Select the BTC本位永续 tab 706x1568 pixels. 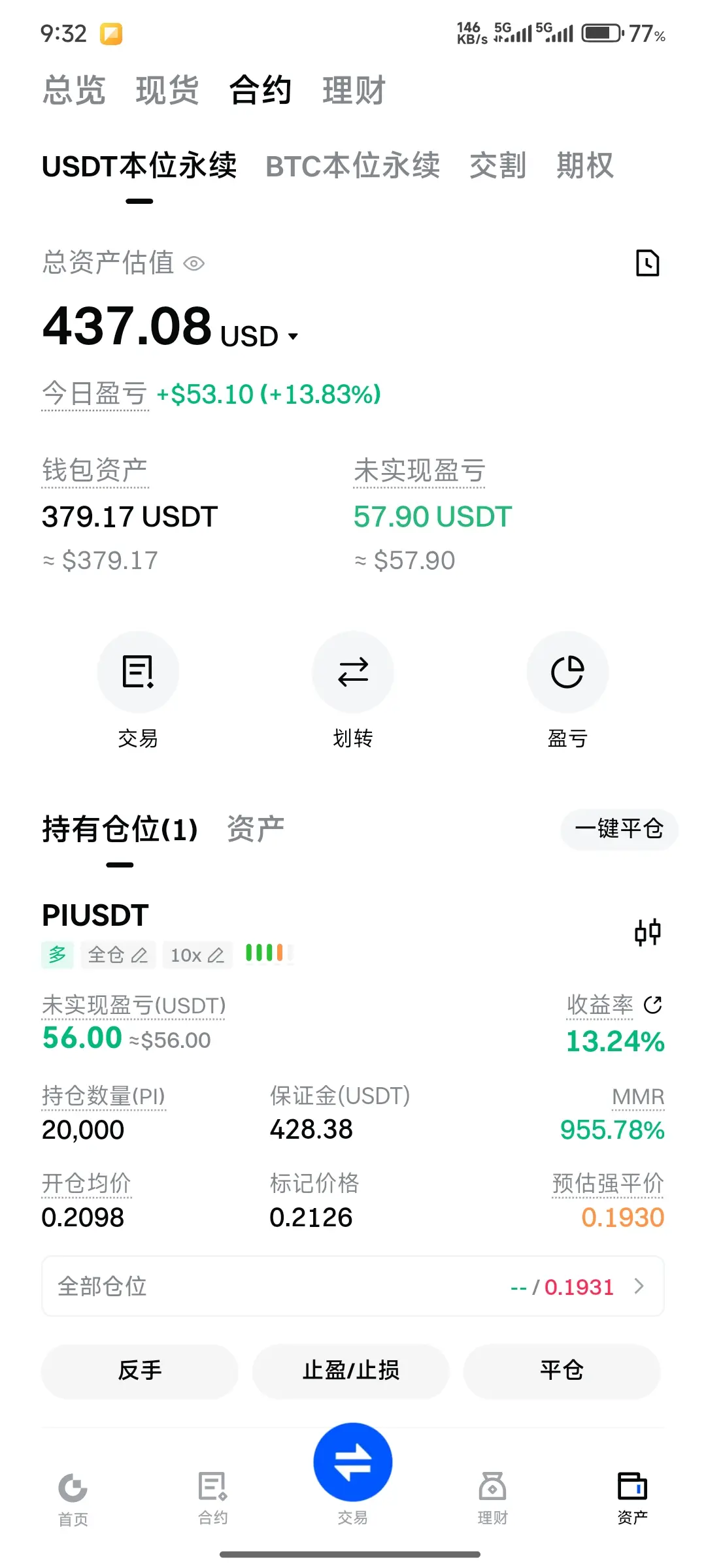(352, 166)
